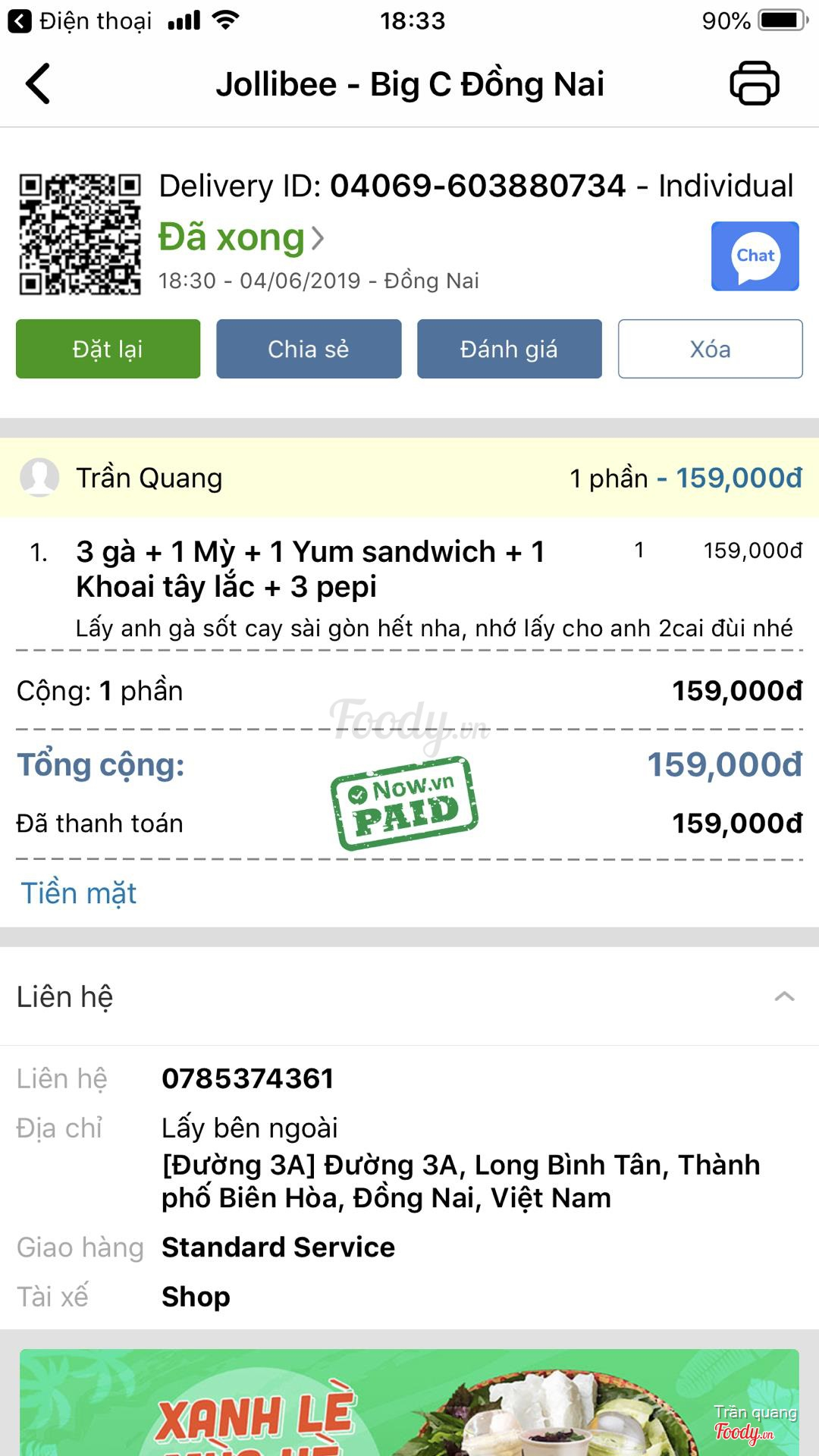
Task: Rate the order with Đánh giá
Action: coord(509,349)
